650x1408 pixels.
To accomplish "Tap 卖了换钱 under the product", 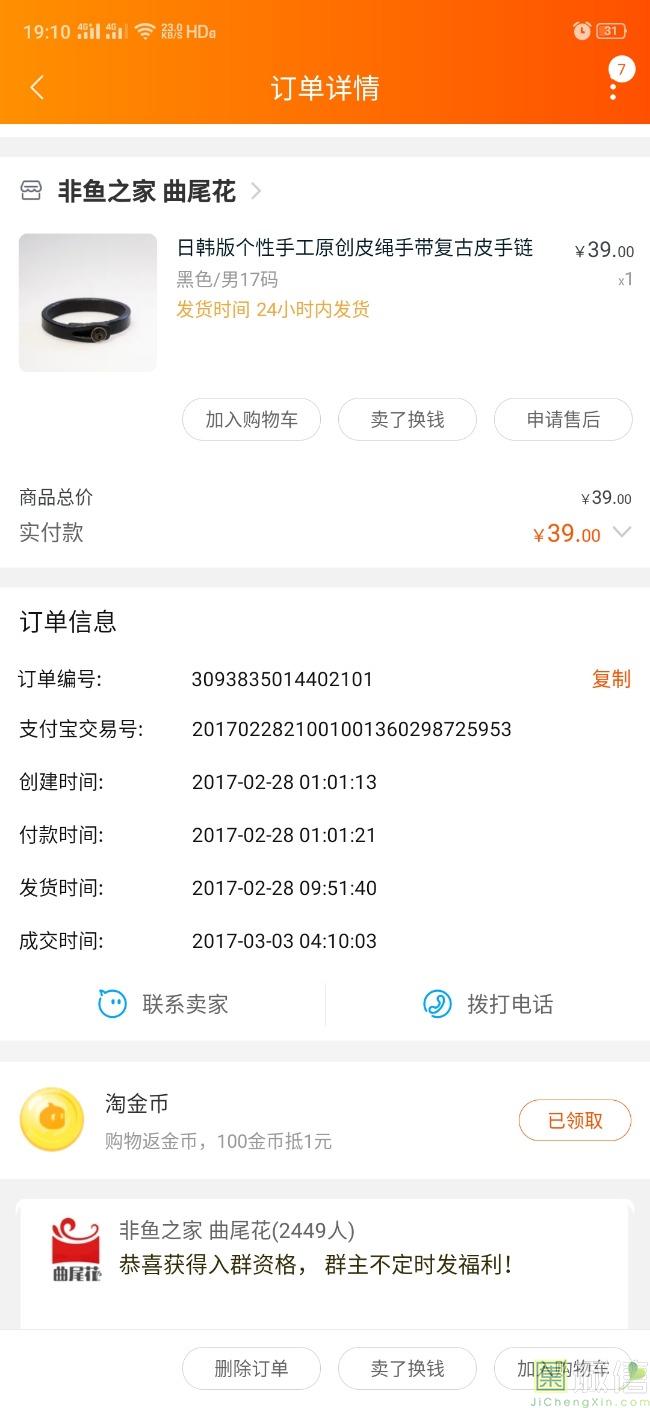I will click(407, 420).
